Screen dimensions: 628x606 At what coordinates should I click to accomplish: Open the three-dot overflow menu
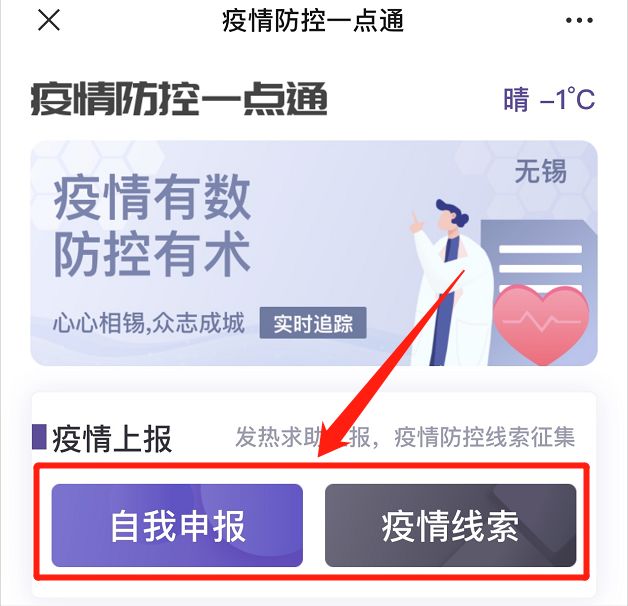[x=579, y=21]
